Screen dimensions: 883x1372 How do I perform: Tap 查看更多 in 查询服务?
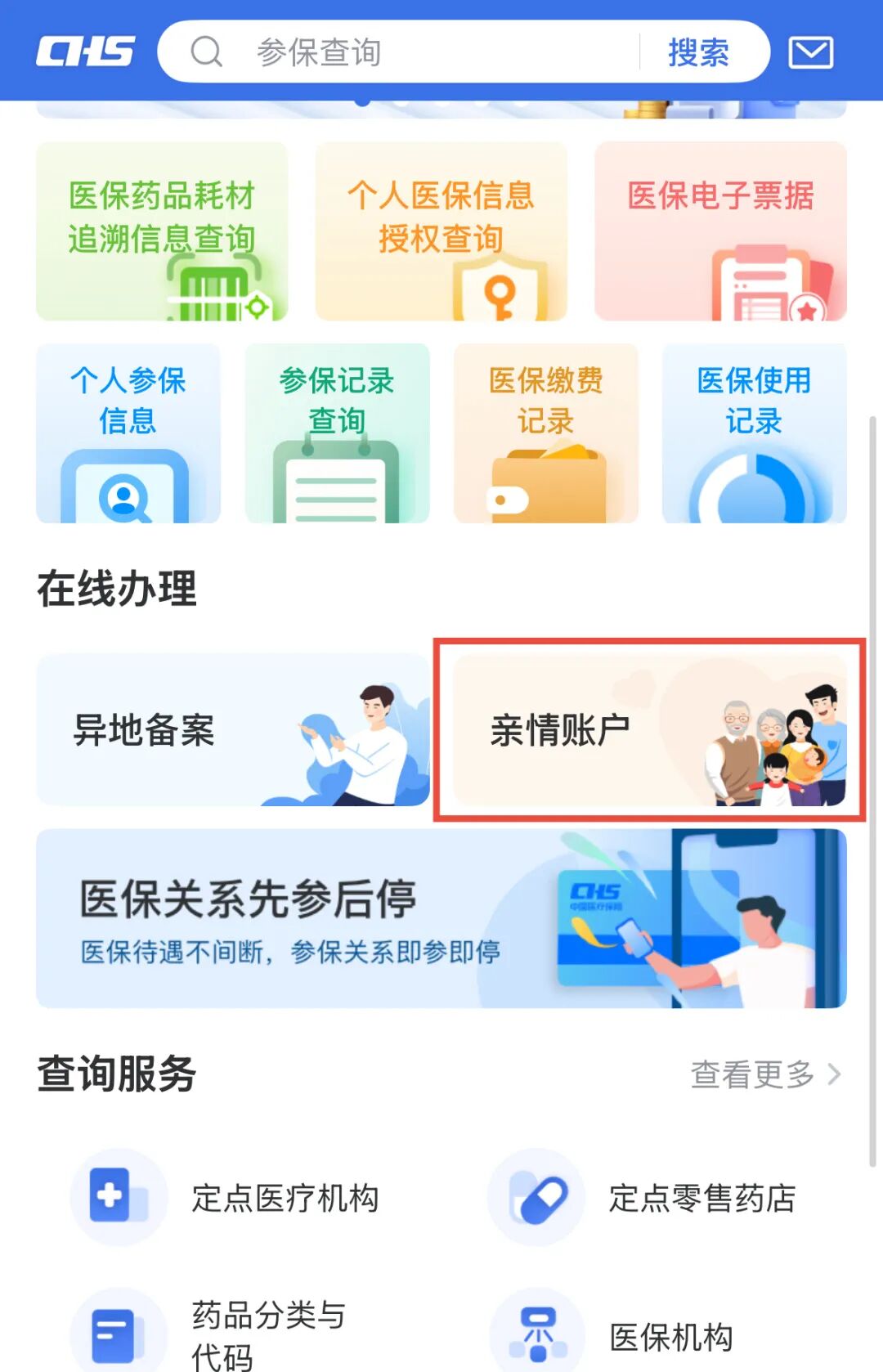[x=764, y=1074]
